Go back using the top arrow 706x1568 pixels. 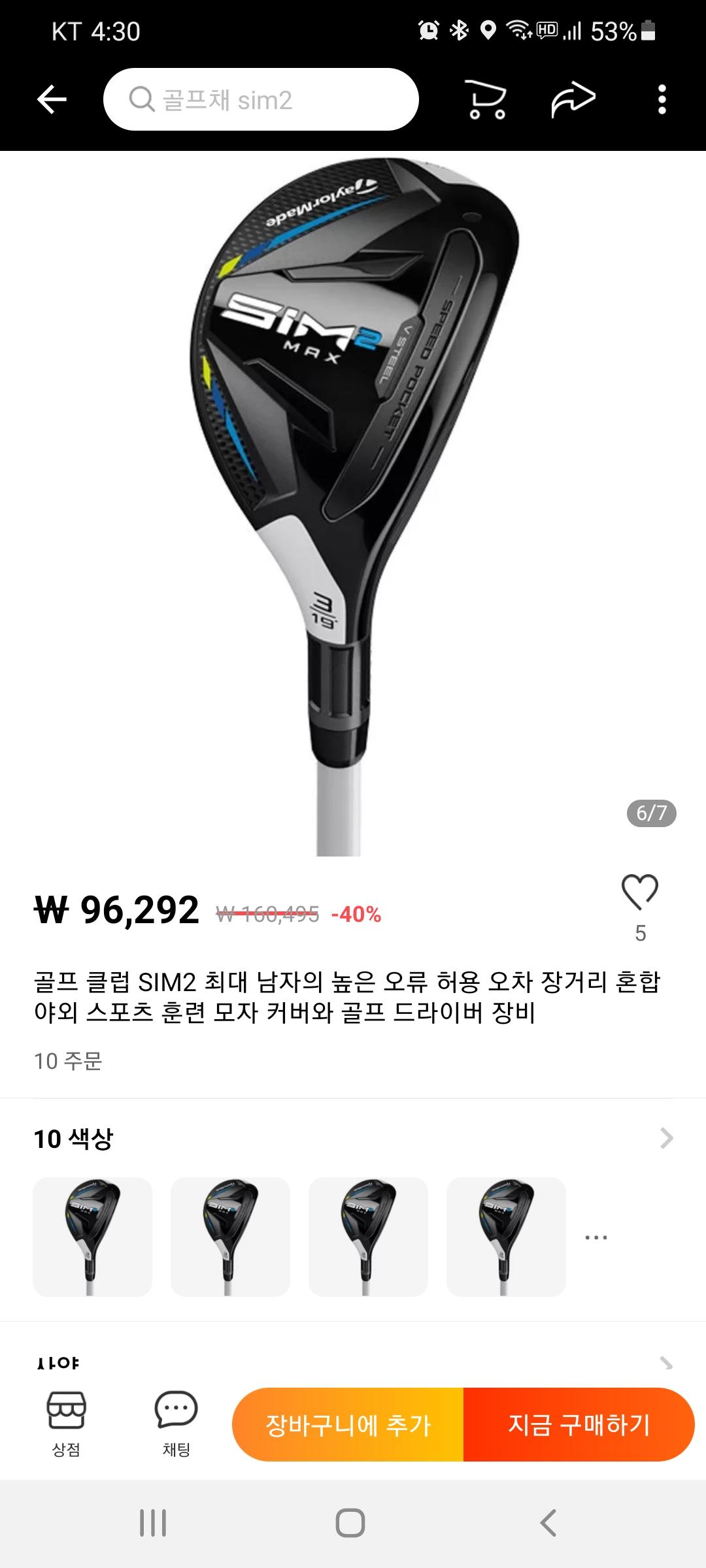point(52,100)
